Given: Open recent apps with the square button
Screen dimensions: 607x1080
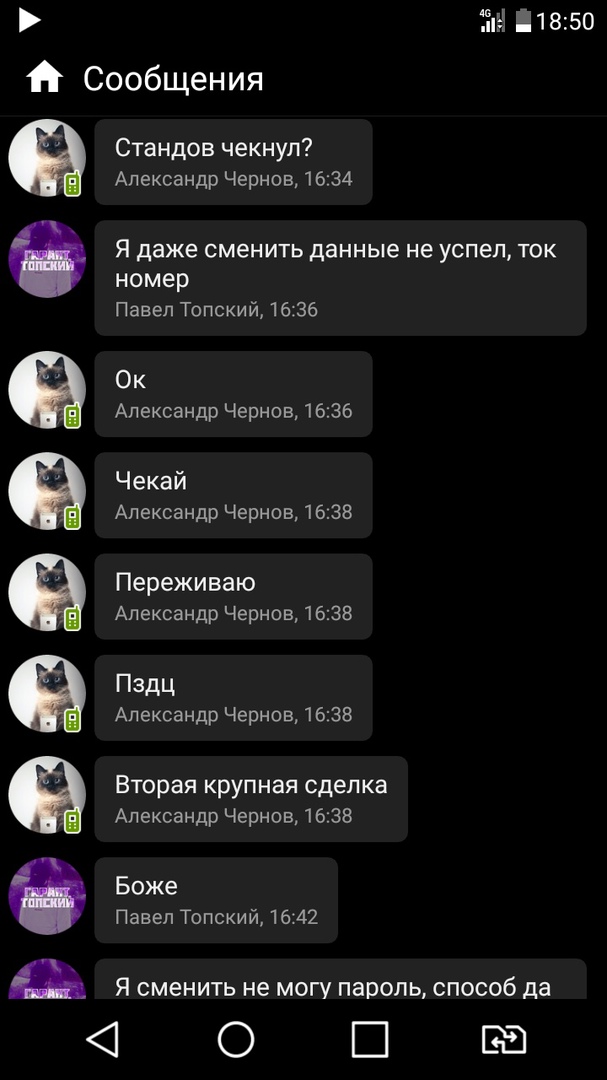Looking at the screenshot, I should (370, 1039).
